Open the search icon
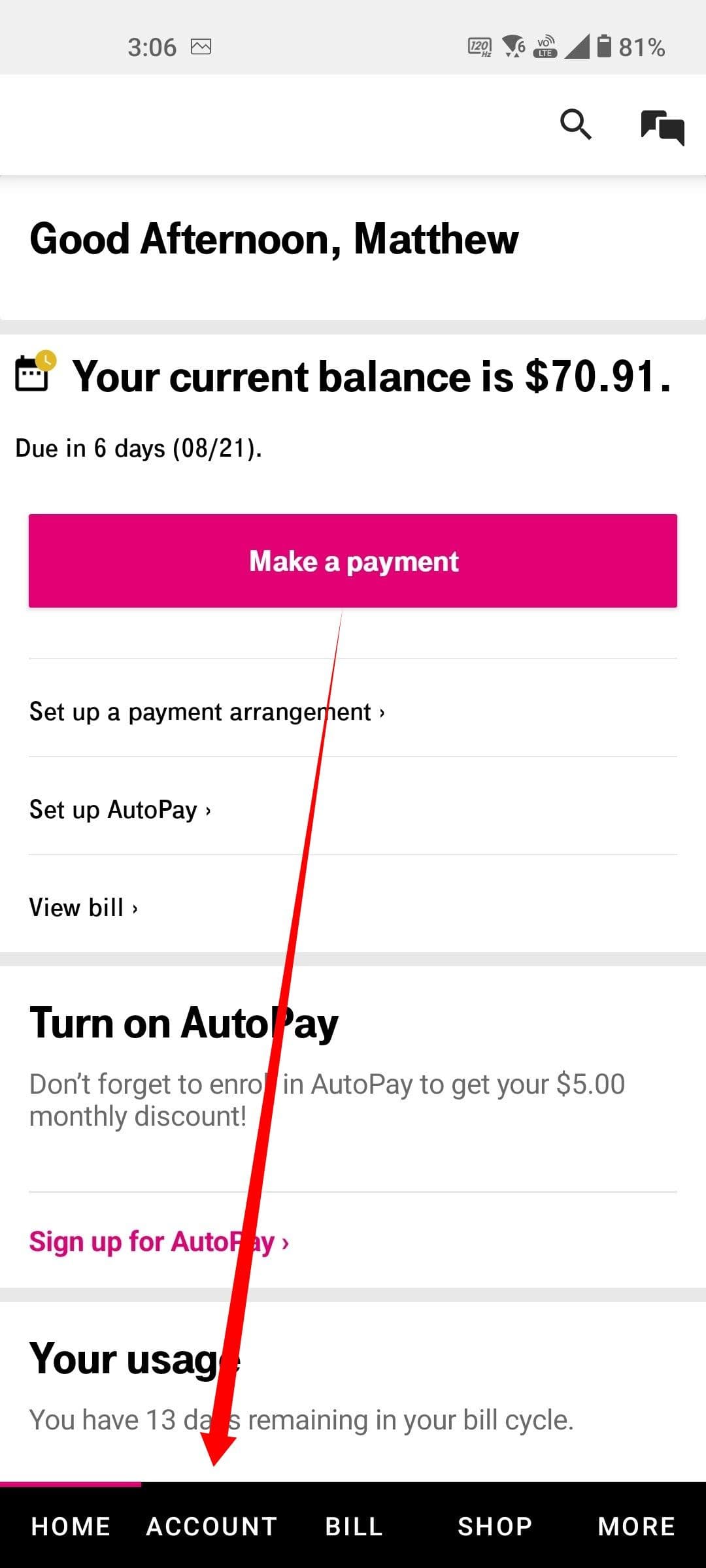This screenshot has height=1568, width=706. point(575,124)
